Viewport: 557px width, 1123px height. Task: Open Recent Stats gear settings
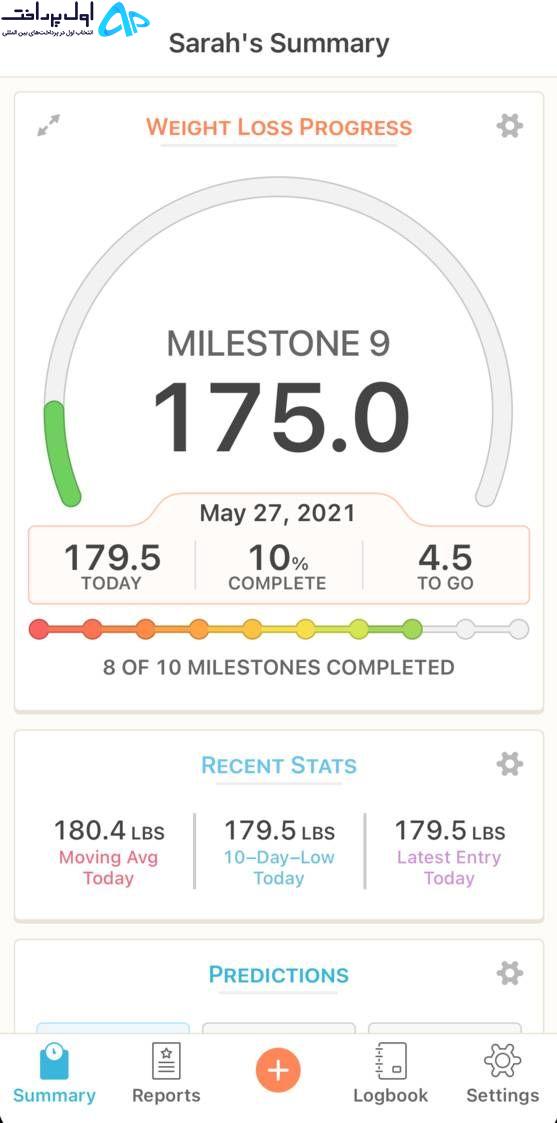(509, 764)
